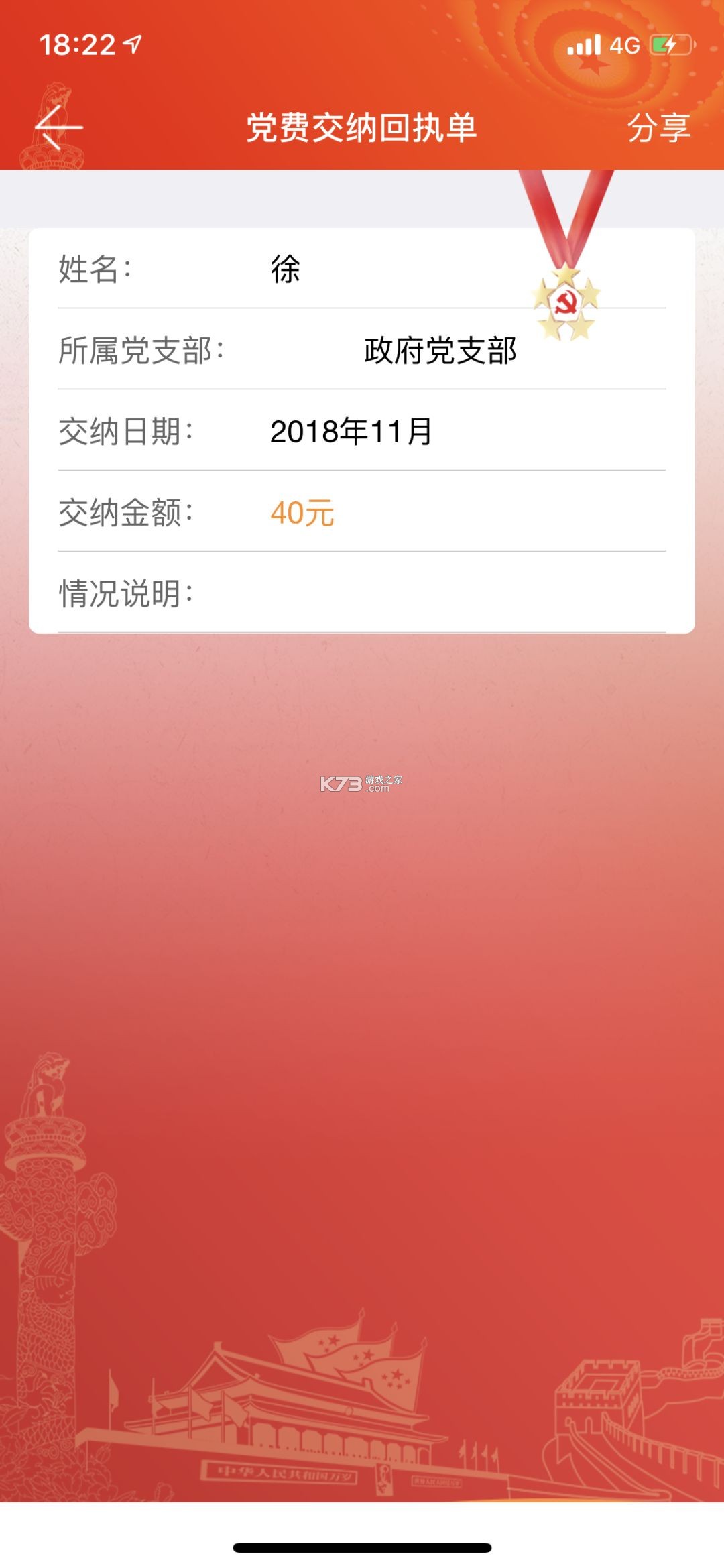
Task: Select the white receipt card panel
Action: click(362, 429)
